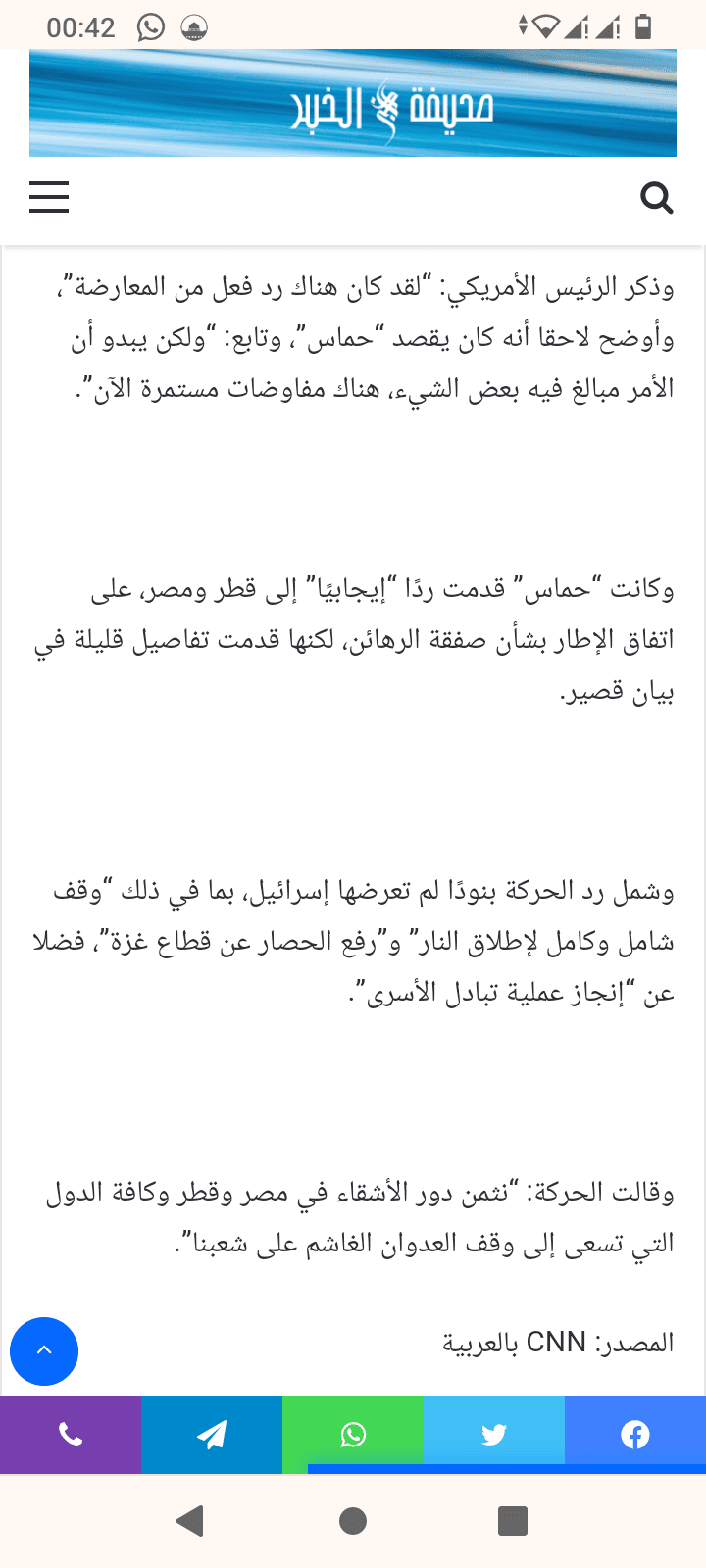Share the article on Twitter
Screen dimensions: 706x1568
point(494,1435)
